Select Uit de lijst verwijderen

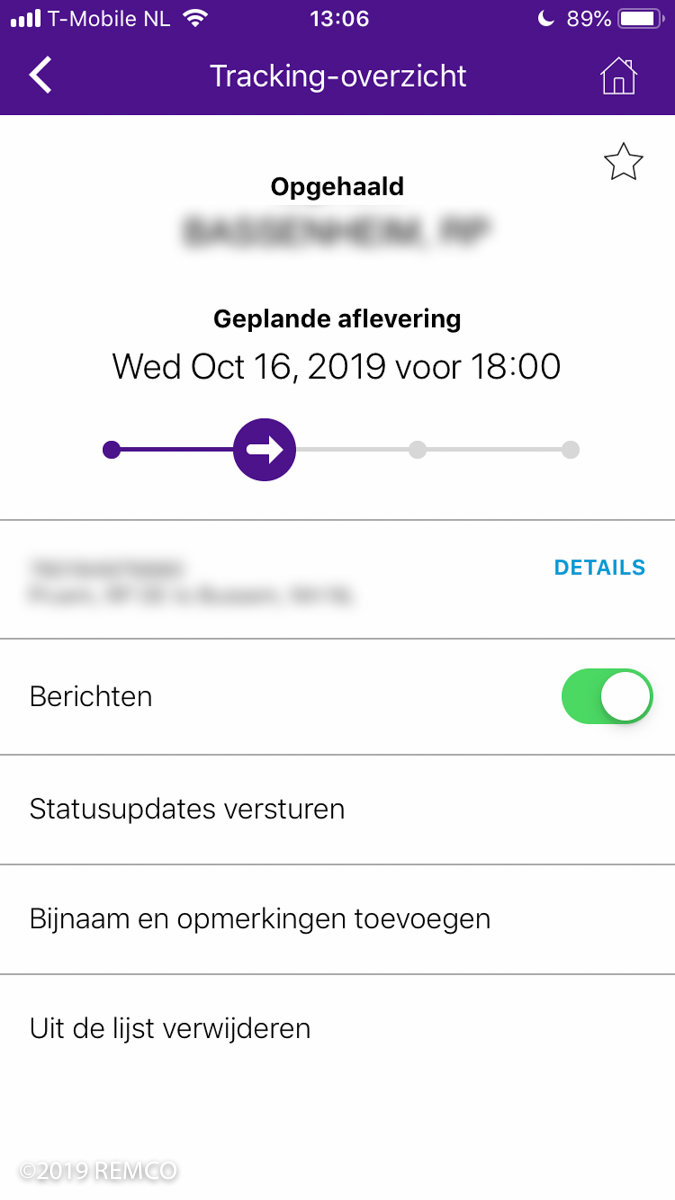[x=337, y=1029]
